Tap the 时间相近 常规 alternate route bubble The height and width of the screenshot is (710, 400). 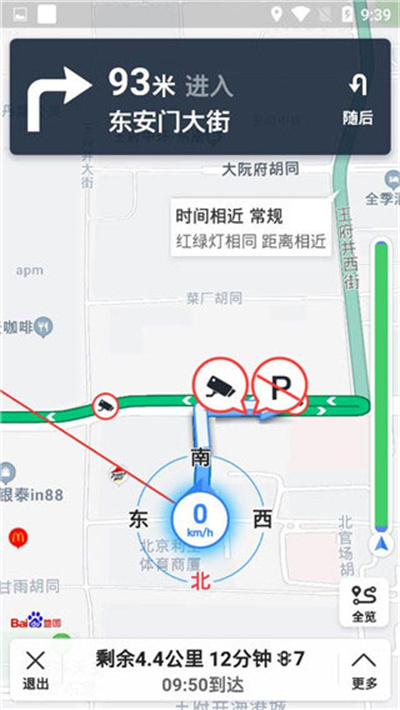(251, 229)
